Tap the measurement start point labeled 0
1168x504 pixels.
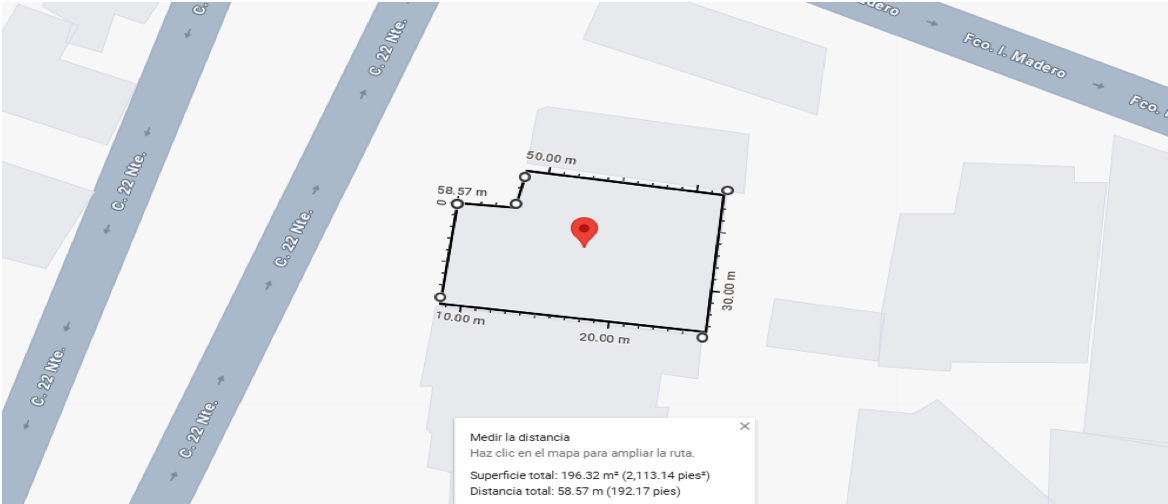click(x=457, y=204)
